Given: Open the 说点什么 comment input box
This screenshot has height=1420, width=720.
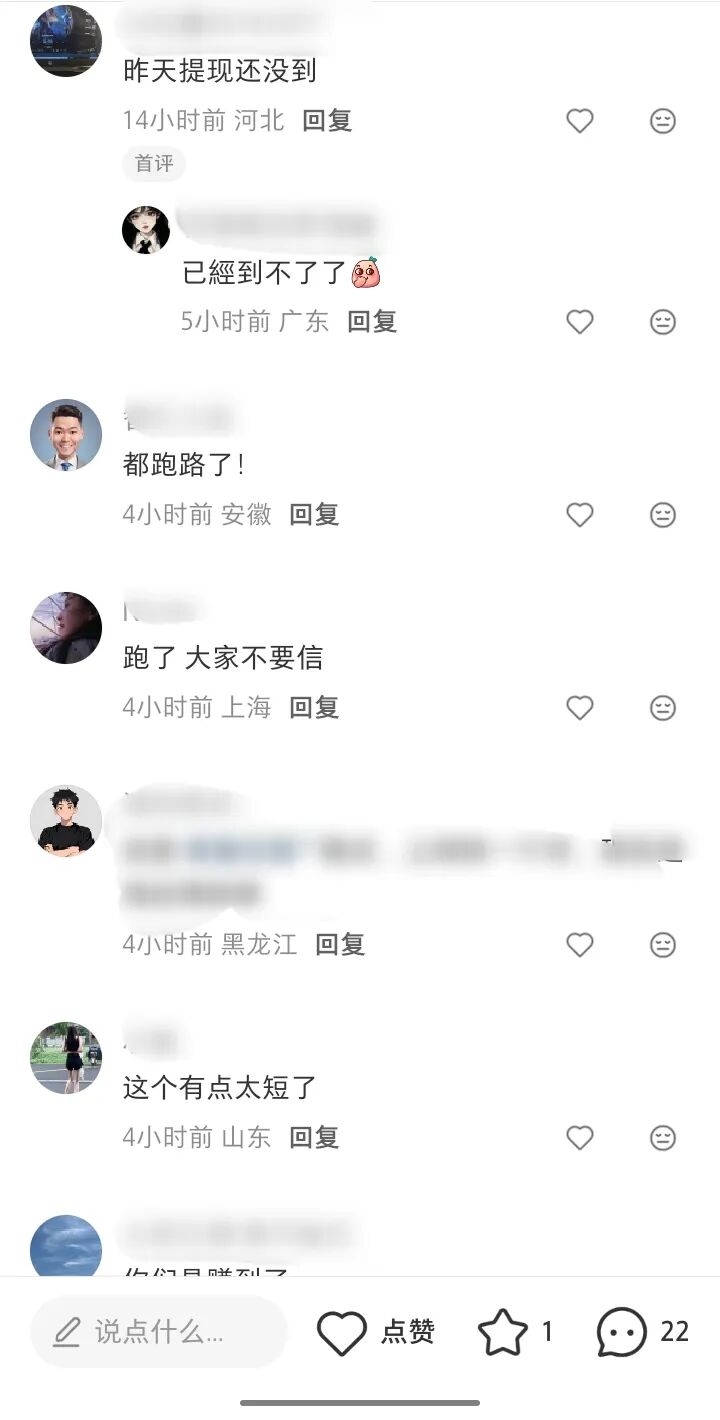Looking at the screenshot, I should (x=158, y=1332).
